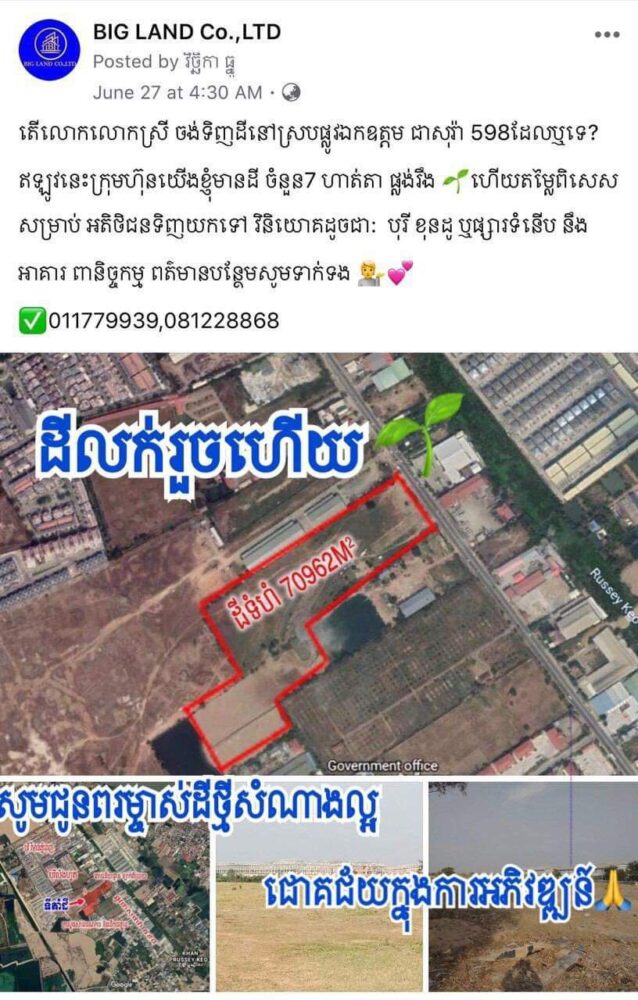Open BIG LAND Co.,LTD page profile picture
This screenshot has width=638, height=1000.
point(50,51)
